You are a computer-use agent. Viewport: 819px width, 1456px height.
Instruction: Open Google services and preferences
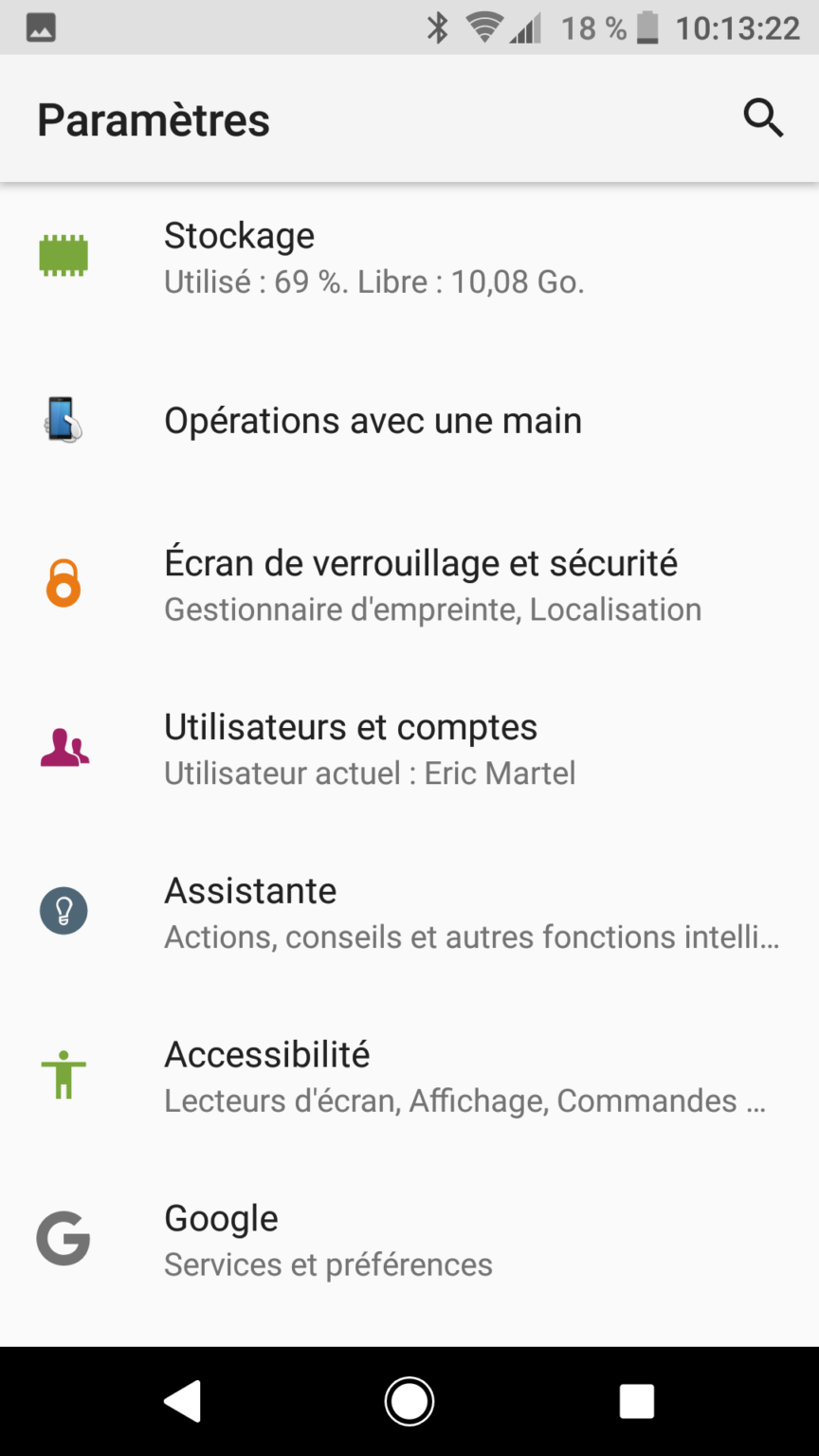click(409, 1240)
